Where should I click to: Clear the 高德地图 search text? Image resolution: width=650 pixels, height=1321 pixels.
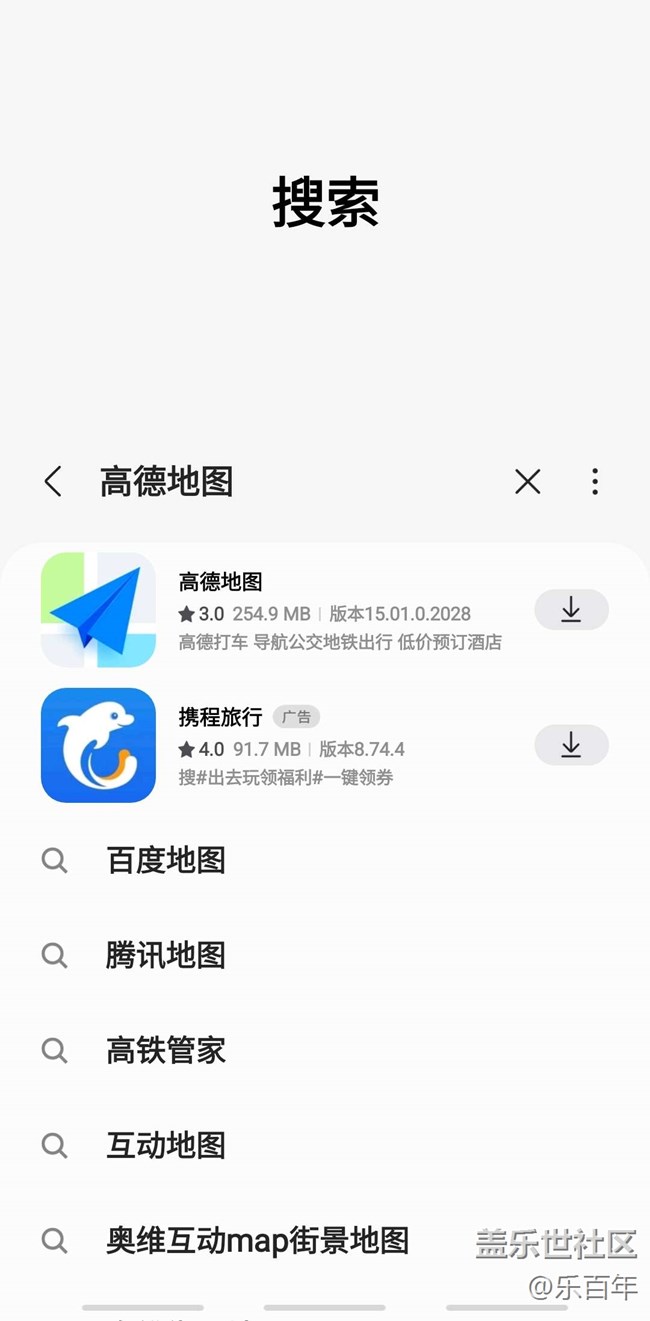[x=527, y=481]
